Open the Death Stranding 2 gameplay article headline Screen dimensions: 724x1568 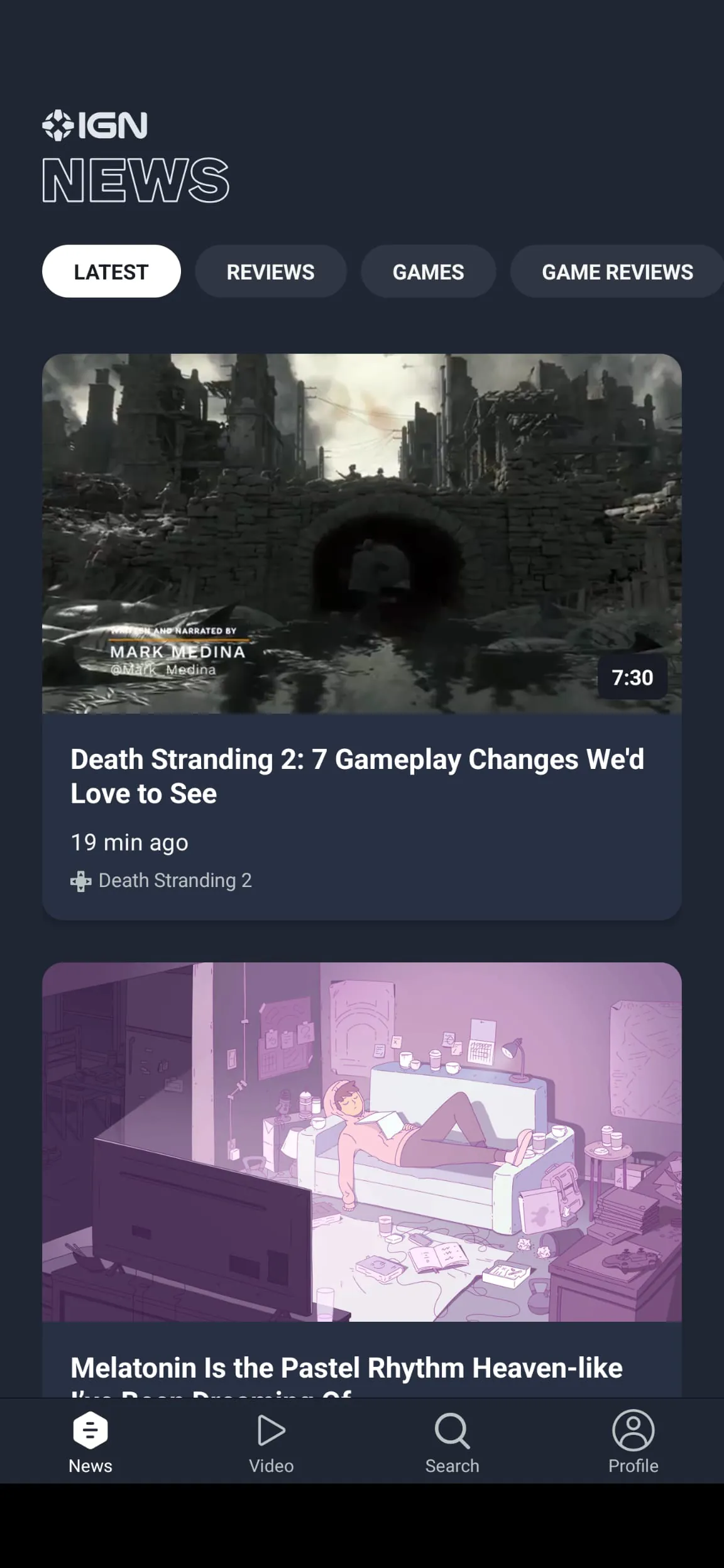pyautogui.click(x=358, y=776)
